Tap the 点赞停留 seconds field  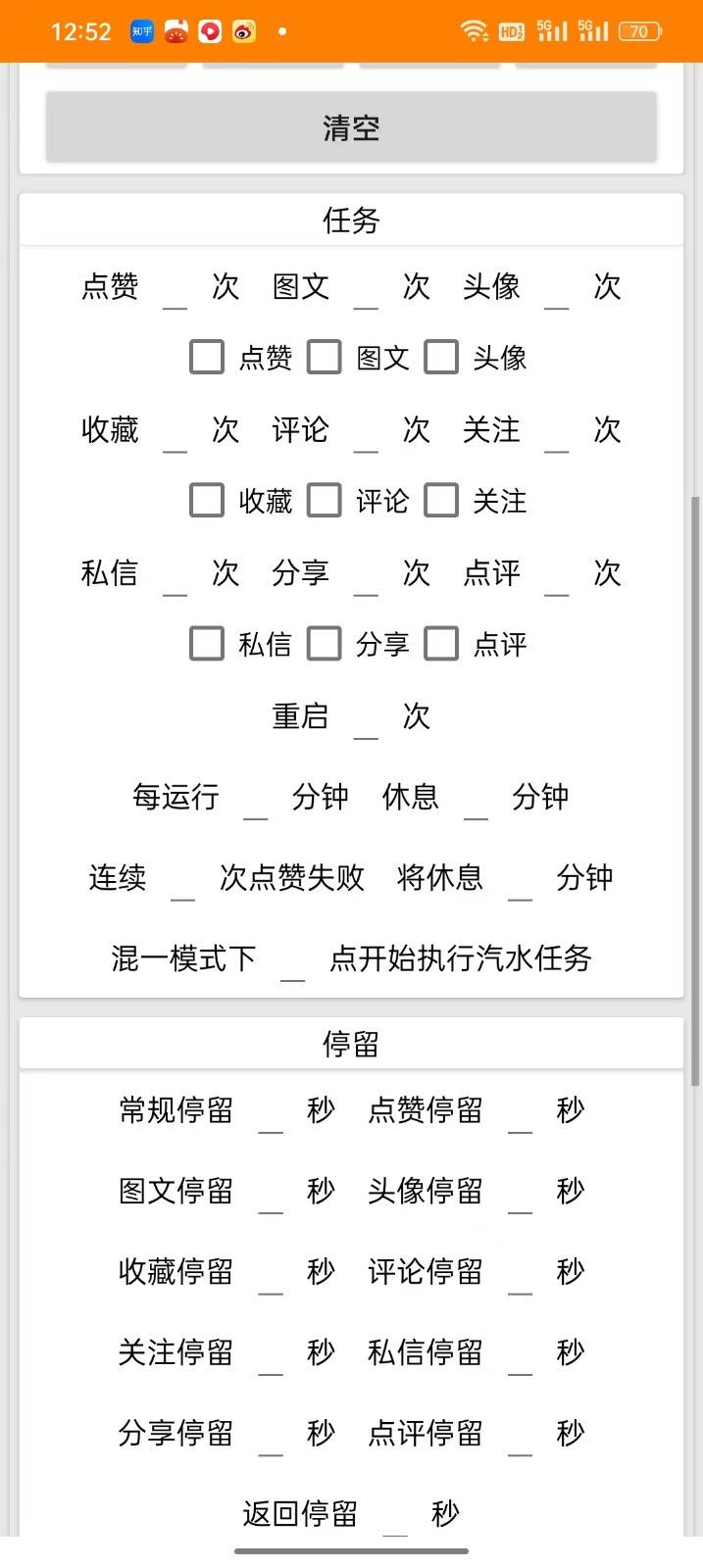(x=521, y=1111)
